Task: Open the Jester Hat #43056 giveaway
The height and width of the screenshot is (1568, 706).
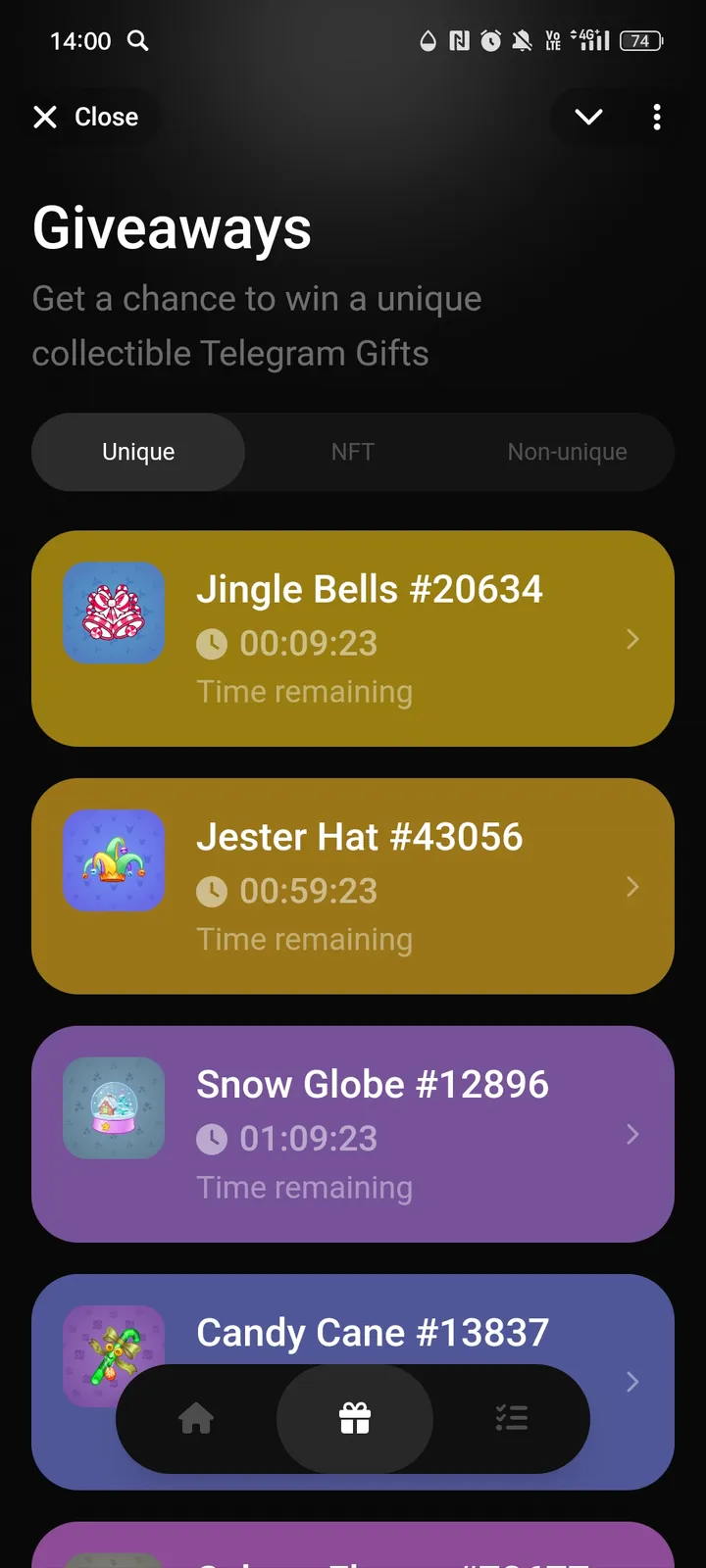Action: (x=353, y=887)
